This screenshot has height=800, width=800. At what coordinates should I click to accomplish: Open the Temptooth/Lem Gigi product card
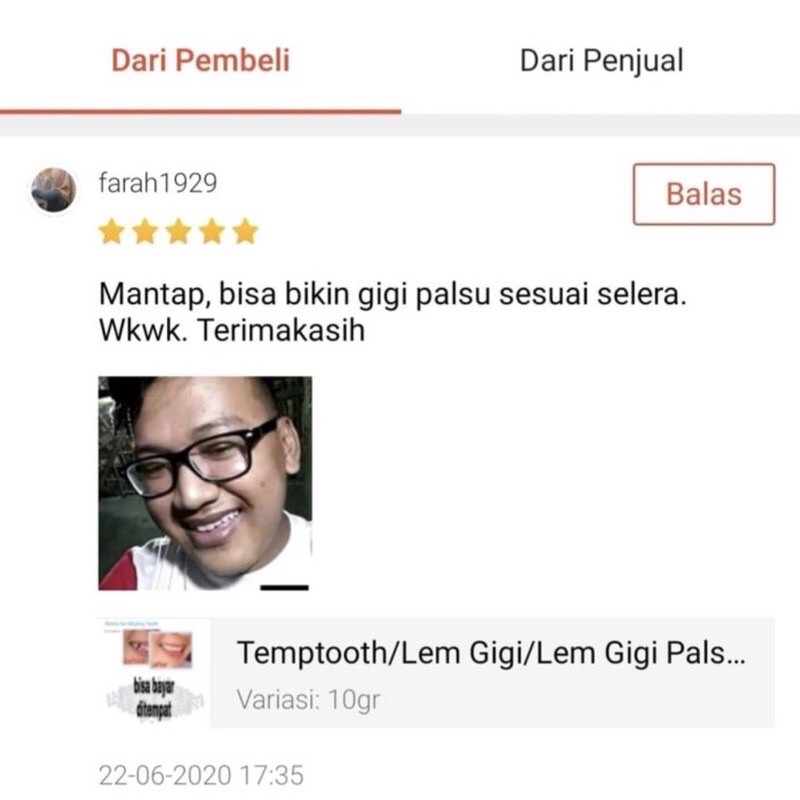[x=440, y=672]
